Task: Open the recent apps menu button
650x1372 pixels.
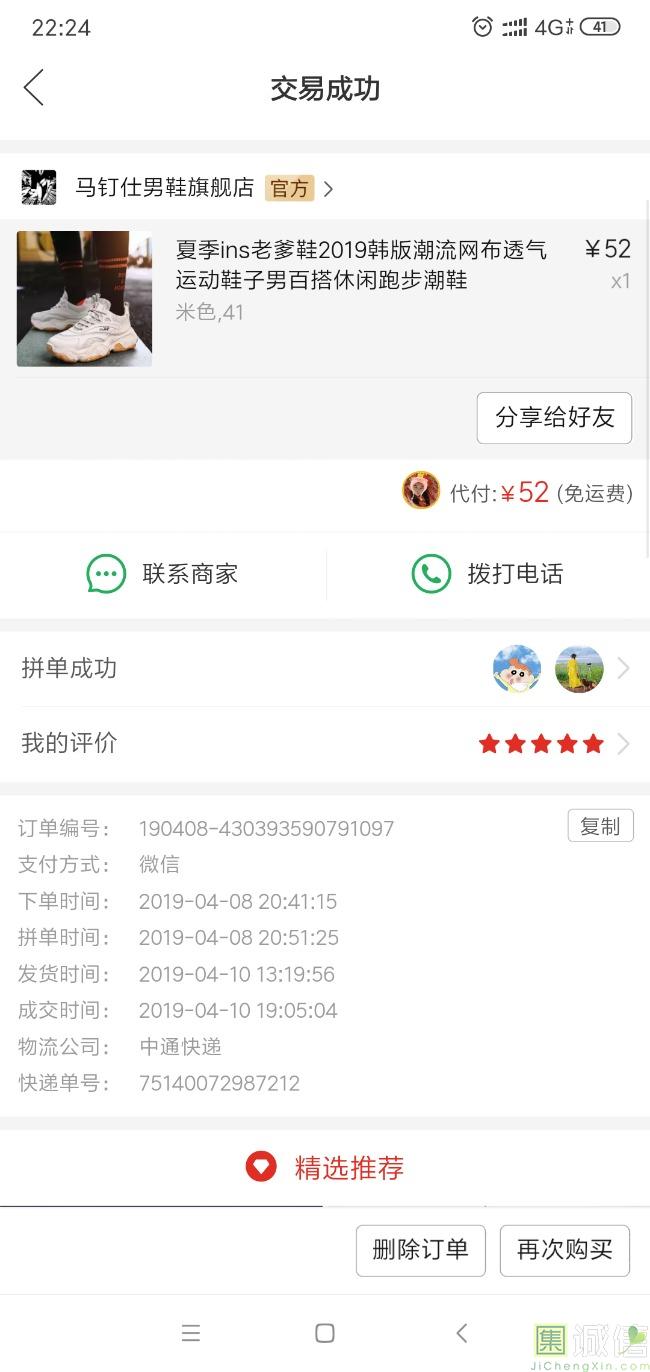Action: (191, 1333)
